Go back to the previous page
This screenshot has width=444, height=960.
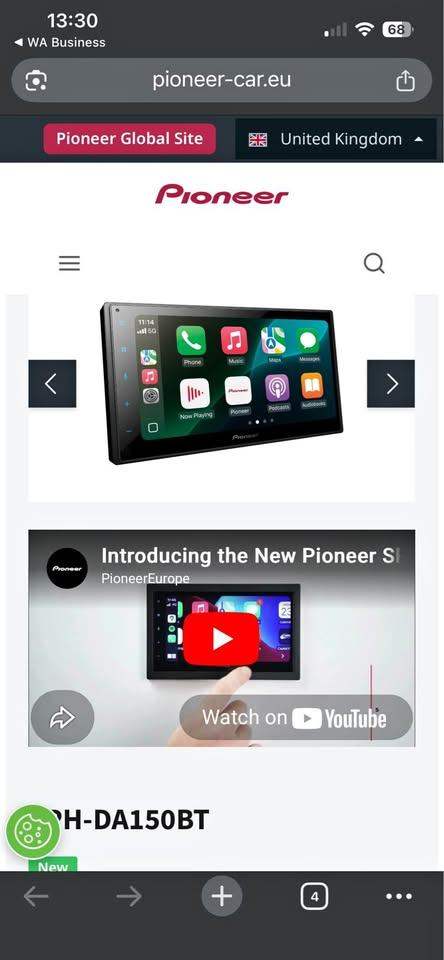click(36, 897)
